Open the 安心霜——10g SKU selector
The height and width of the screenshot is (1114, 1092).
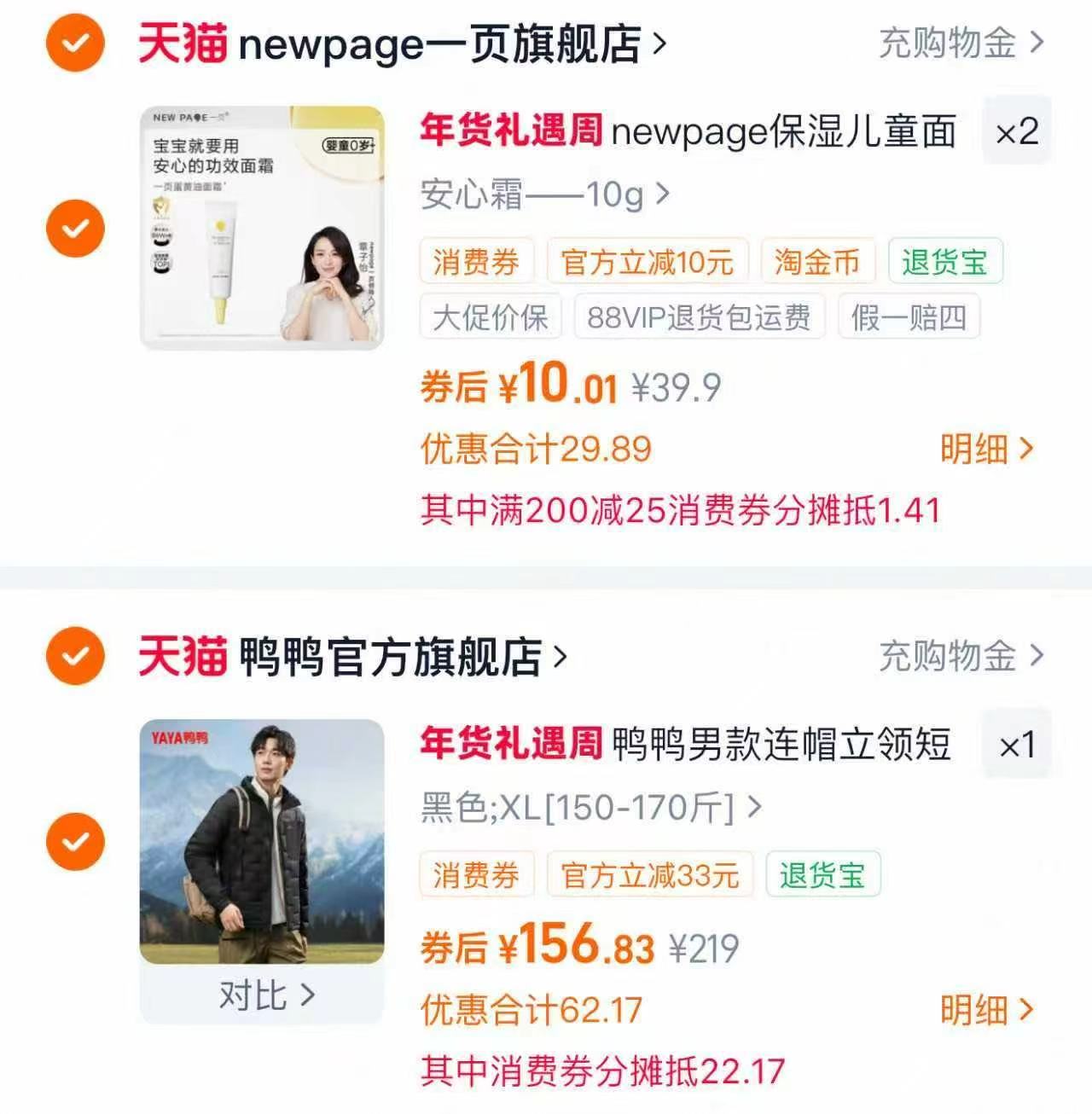pos(537,195)
